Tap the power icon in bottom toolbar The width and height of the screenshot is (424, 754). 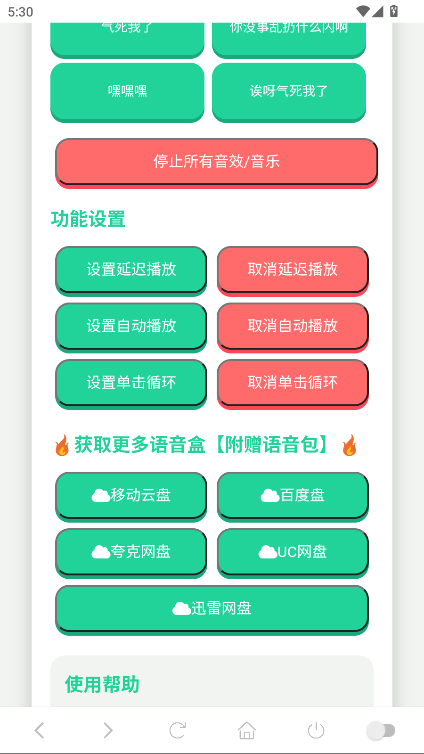click(x=316, y=730)
